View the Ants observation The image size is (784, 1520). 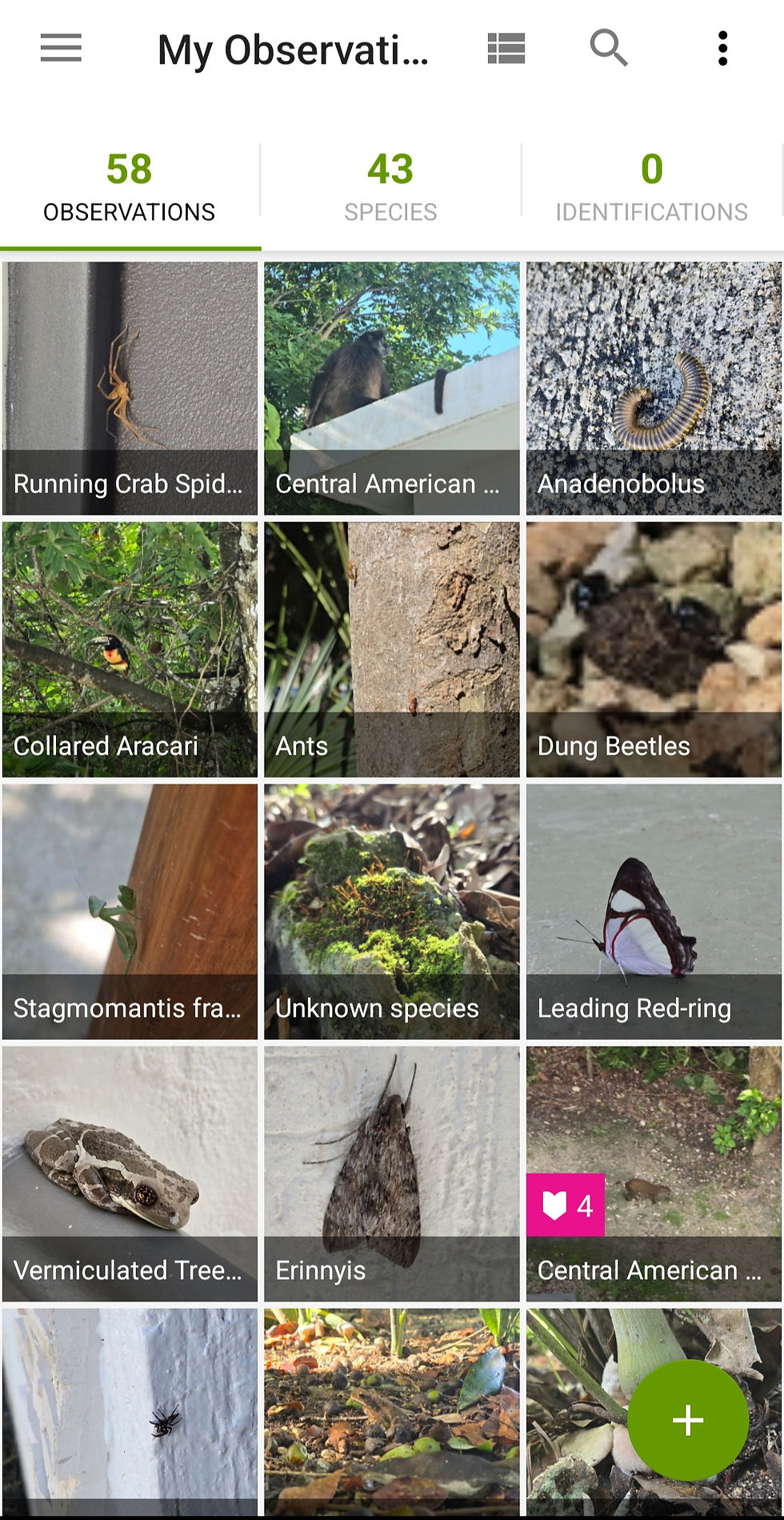point(392,649)
